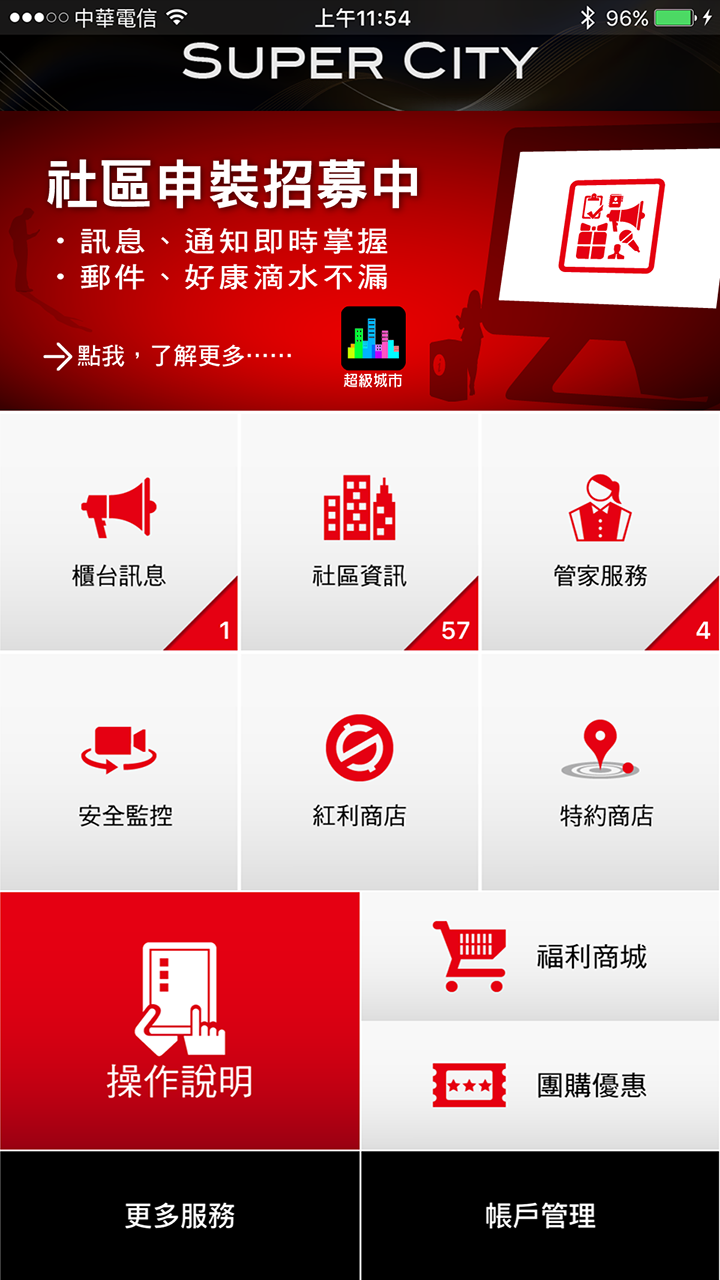Open 團購優惠 group buying deals
Viewport: 720px width, 1280px height.
tap(540, 1085)
